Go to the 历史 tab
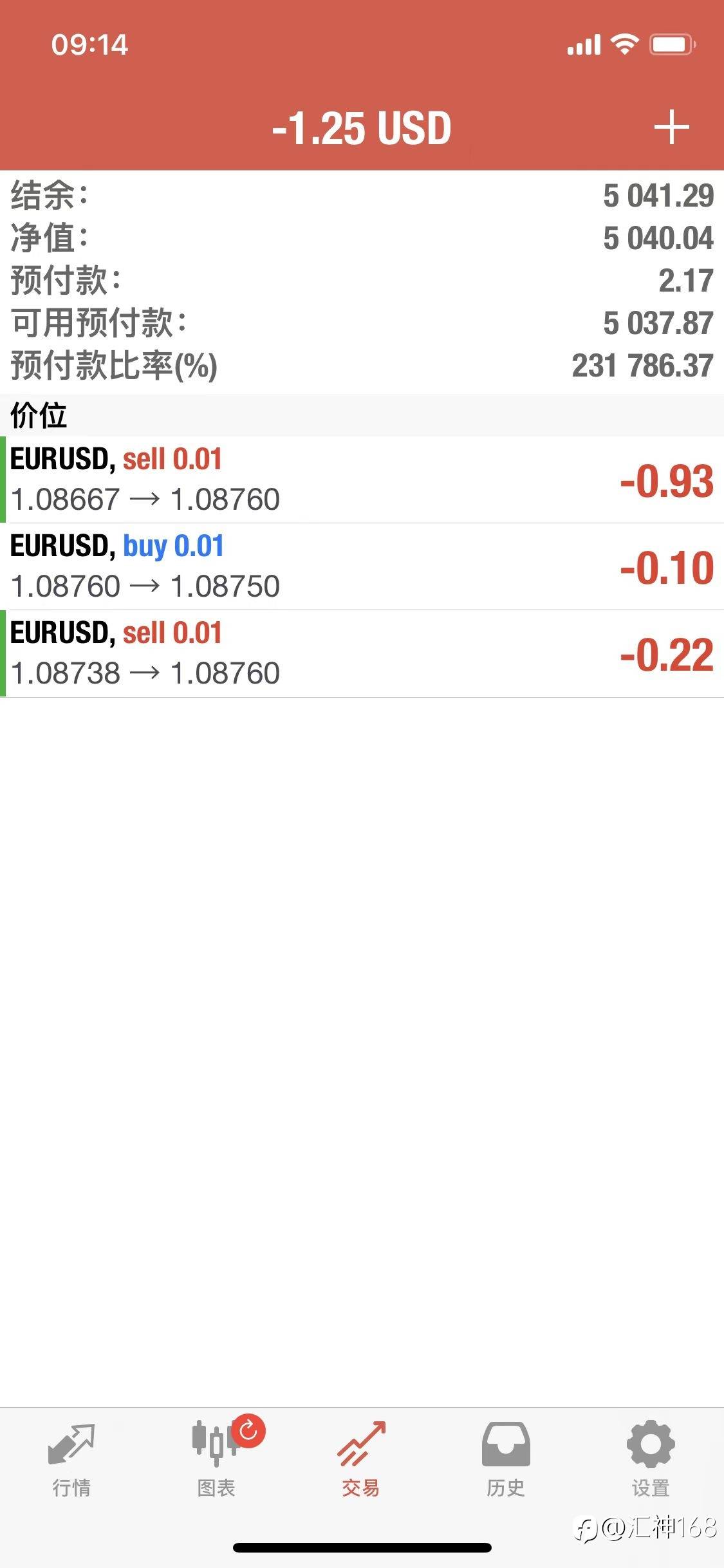The height and width of the screenshot is (1568, 724). (x=506, y=1459)
